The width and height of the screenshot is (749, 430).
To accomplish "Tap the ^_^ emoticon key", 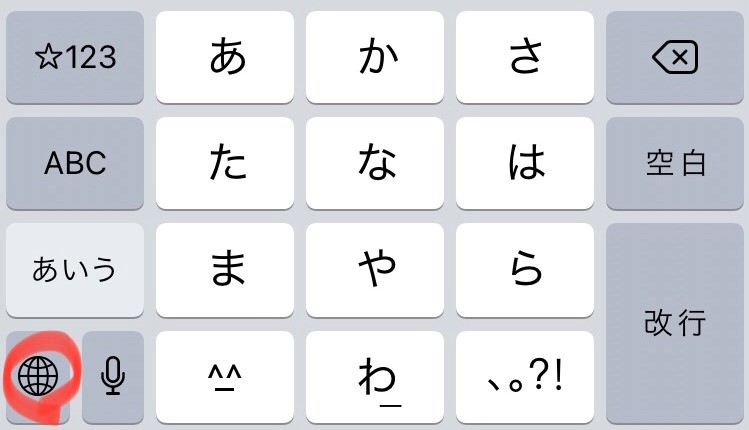I will pyautogui.click(x=225, y=376).
